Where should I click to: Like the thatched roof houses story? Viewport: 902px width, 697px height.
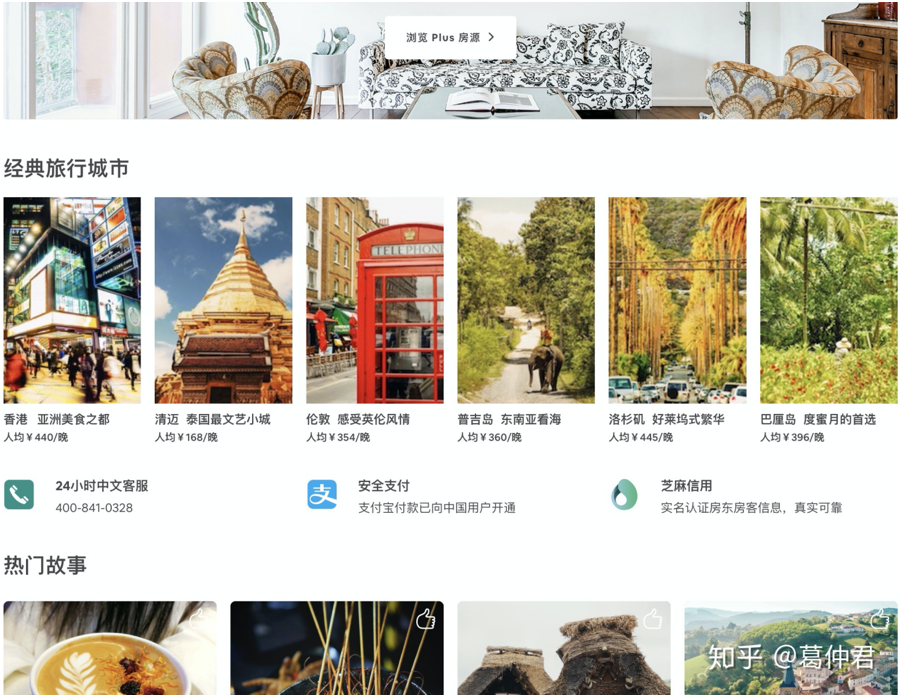tap(653, 620)
